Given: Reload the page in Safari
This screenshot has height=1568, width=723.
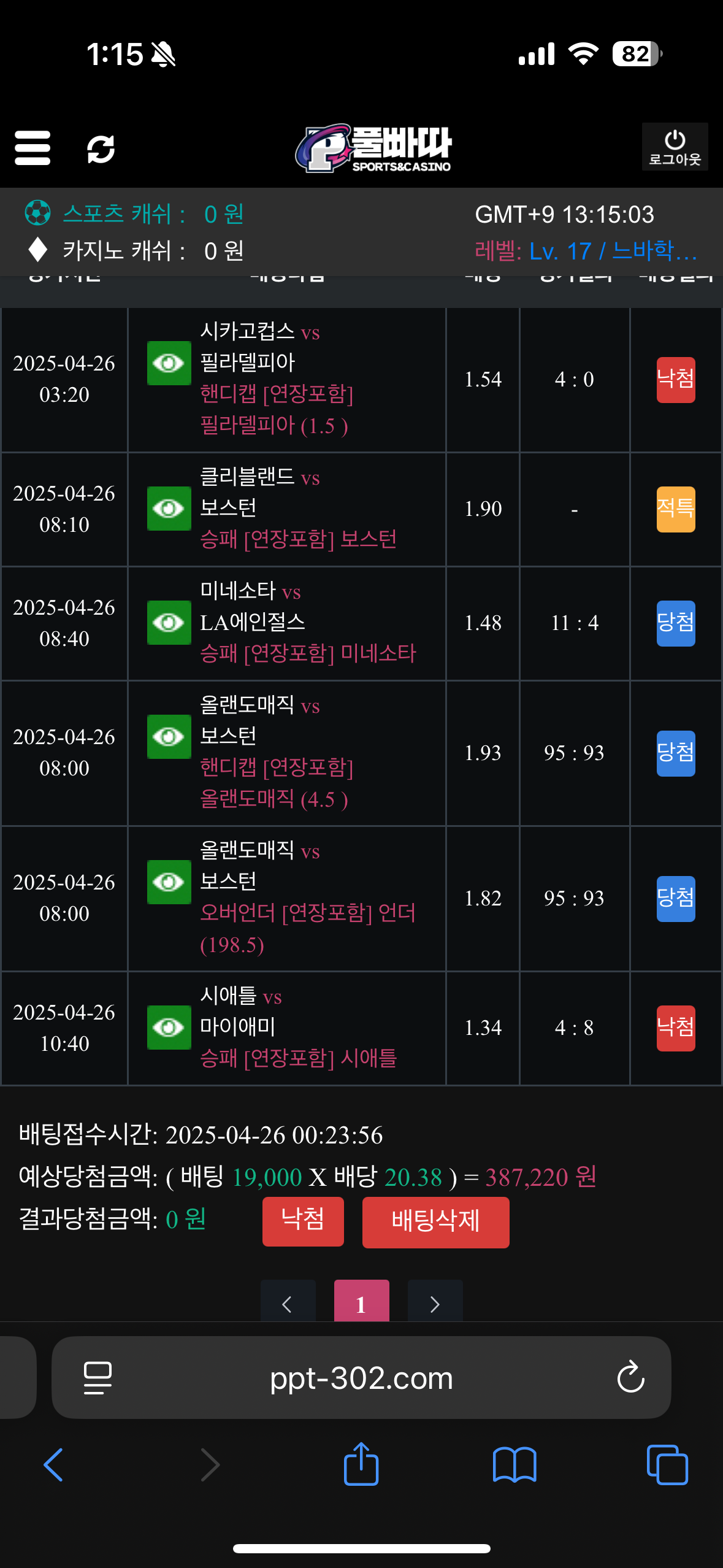Looking at the screenshot, I should pos(630,1378).
